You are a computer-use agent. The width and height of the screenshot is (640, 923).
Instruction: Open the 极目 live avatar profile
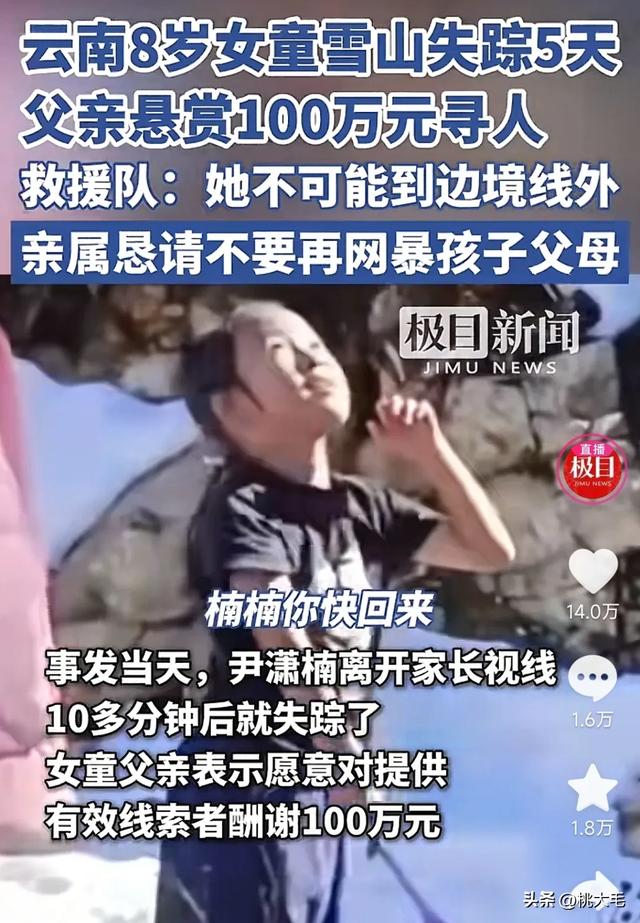592,468
